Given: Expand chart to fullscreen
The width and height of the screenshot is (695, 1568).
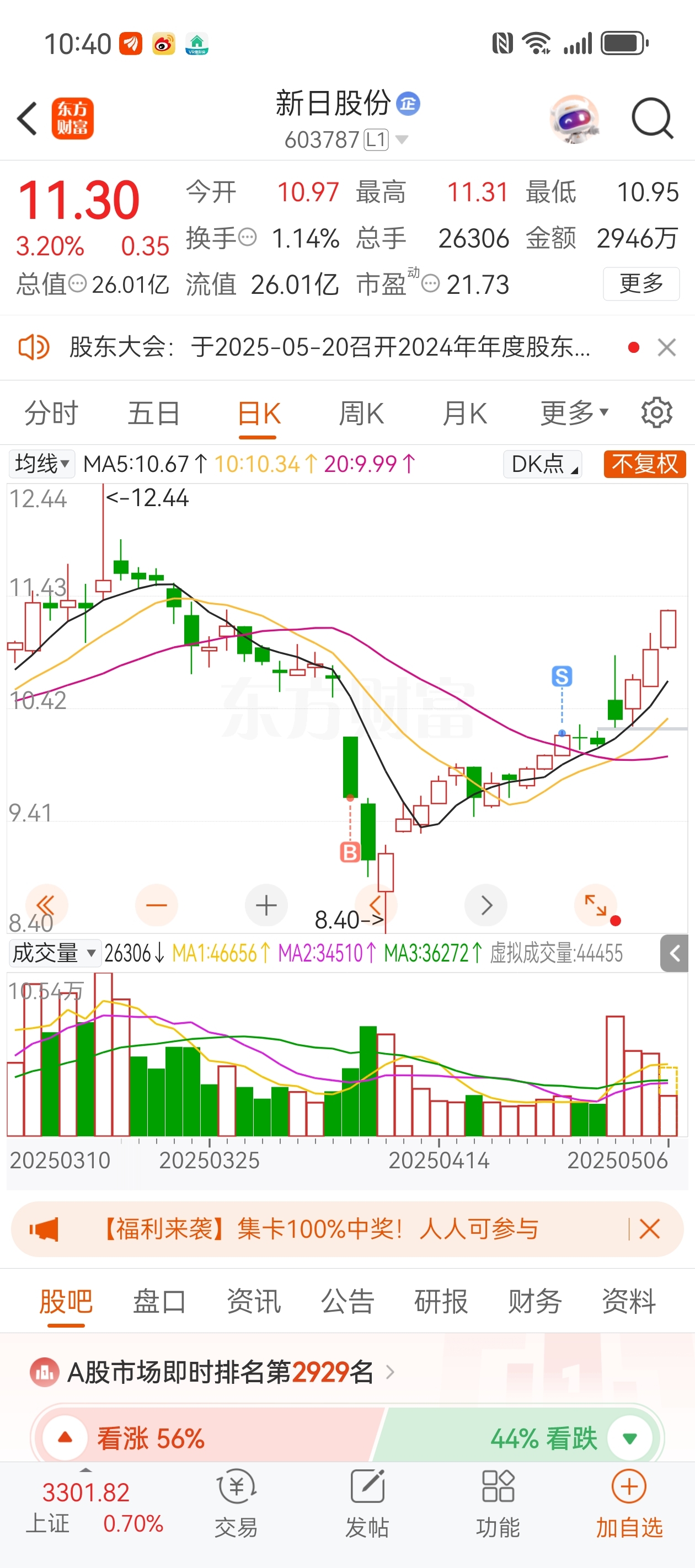Looking at the screenshot, I should (595, 905).
